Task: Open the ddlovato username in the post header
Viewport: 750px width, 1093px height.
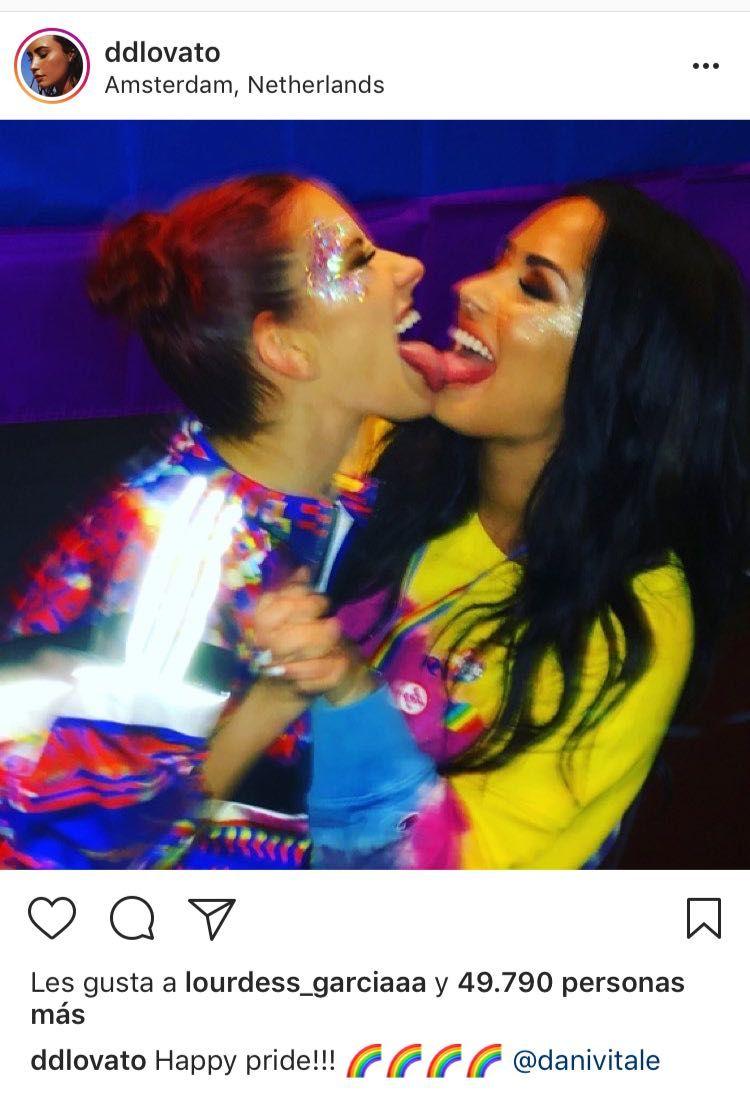Action: [x=162, y=52]
